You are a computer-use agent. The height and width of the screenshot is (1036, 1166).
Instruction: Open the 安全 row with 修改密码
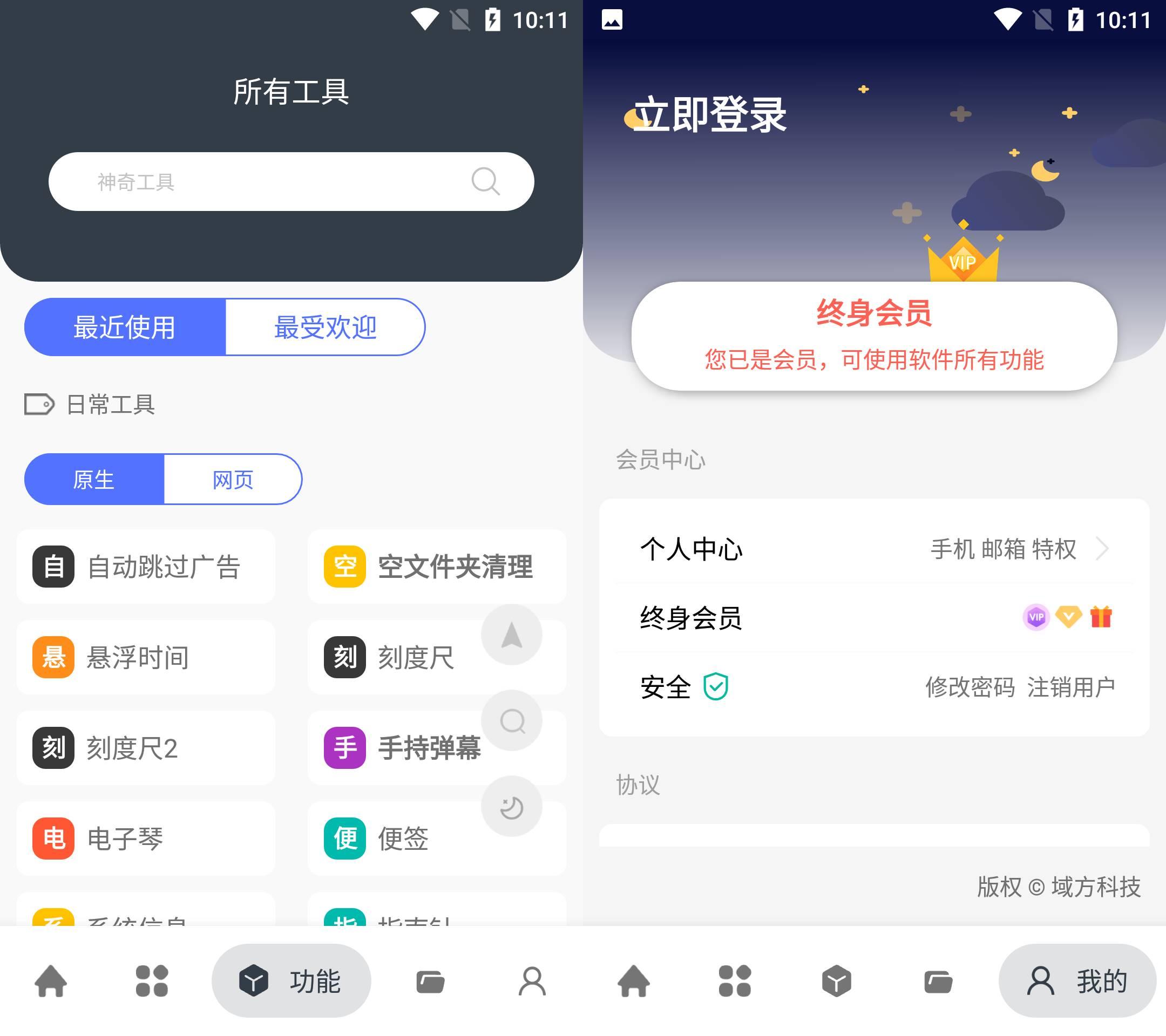874,687
